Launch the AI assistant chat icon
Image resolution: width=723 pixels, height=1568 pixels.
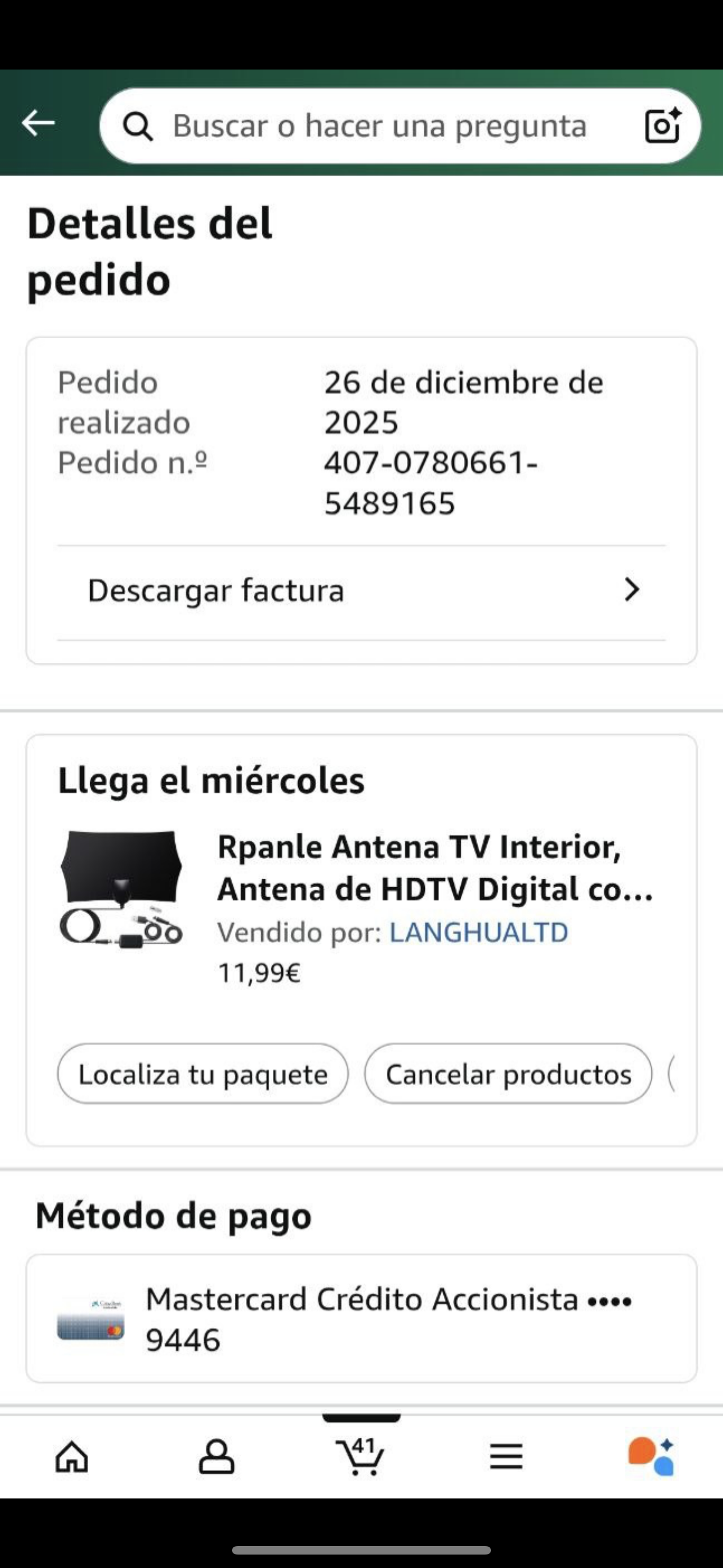pyautogui.click(x=651, y=1456)
